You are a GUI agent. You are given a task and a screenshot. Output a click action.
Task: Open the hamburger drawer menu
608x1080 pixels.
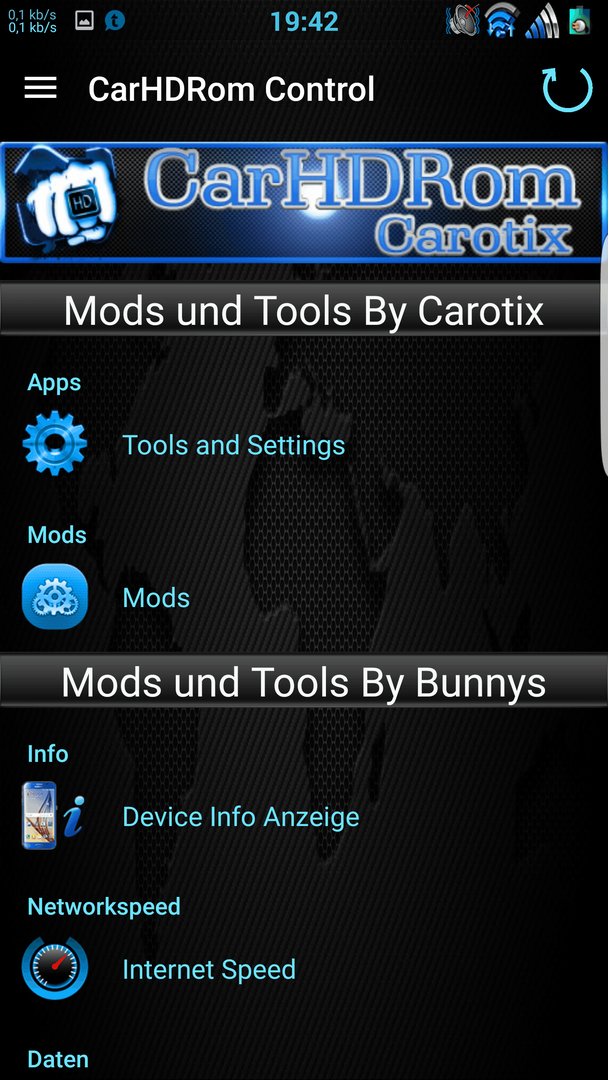[x=40, y=88]
